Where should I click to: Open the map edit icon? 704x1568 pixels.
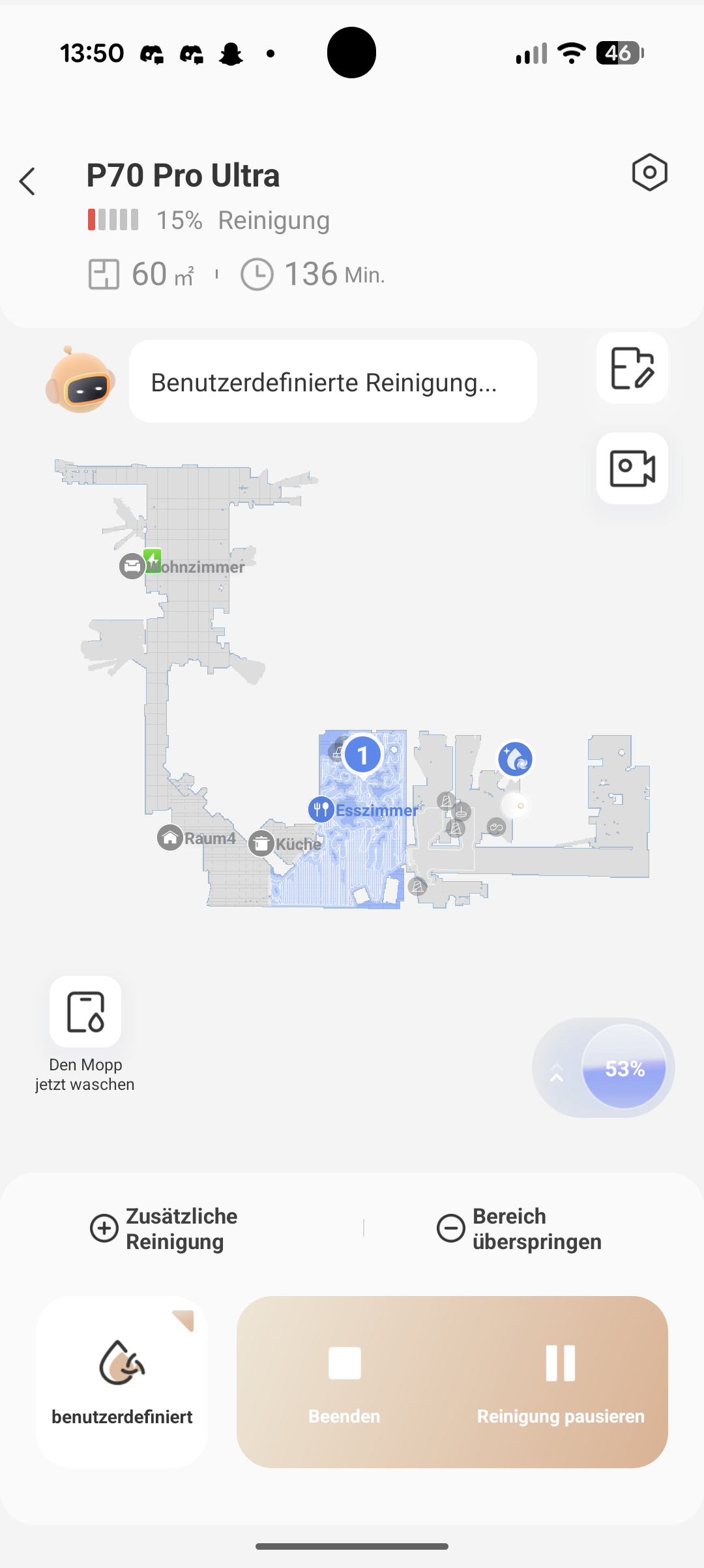(632, 369)
